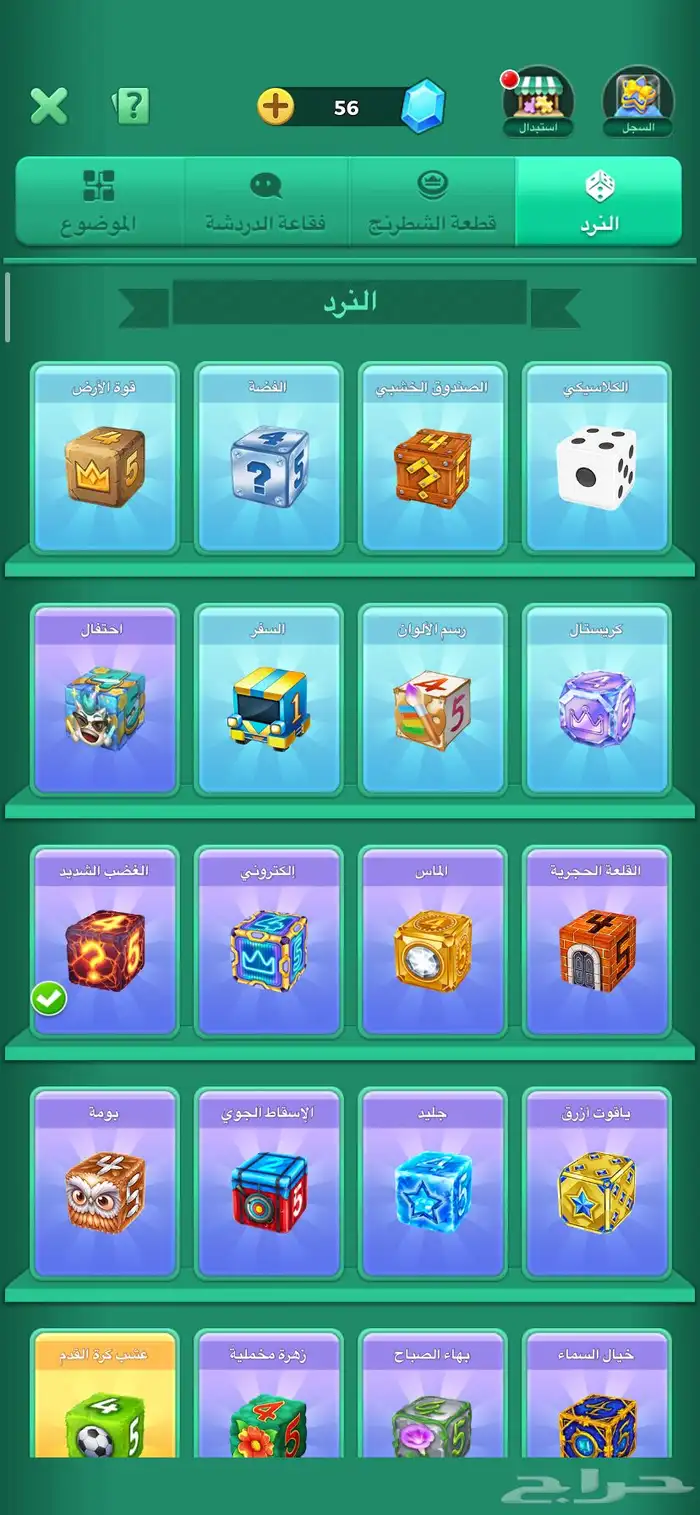Pick the الفضة silver dice
This screenshot has height=1515, width=700.
pos(269,458)
